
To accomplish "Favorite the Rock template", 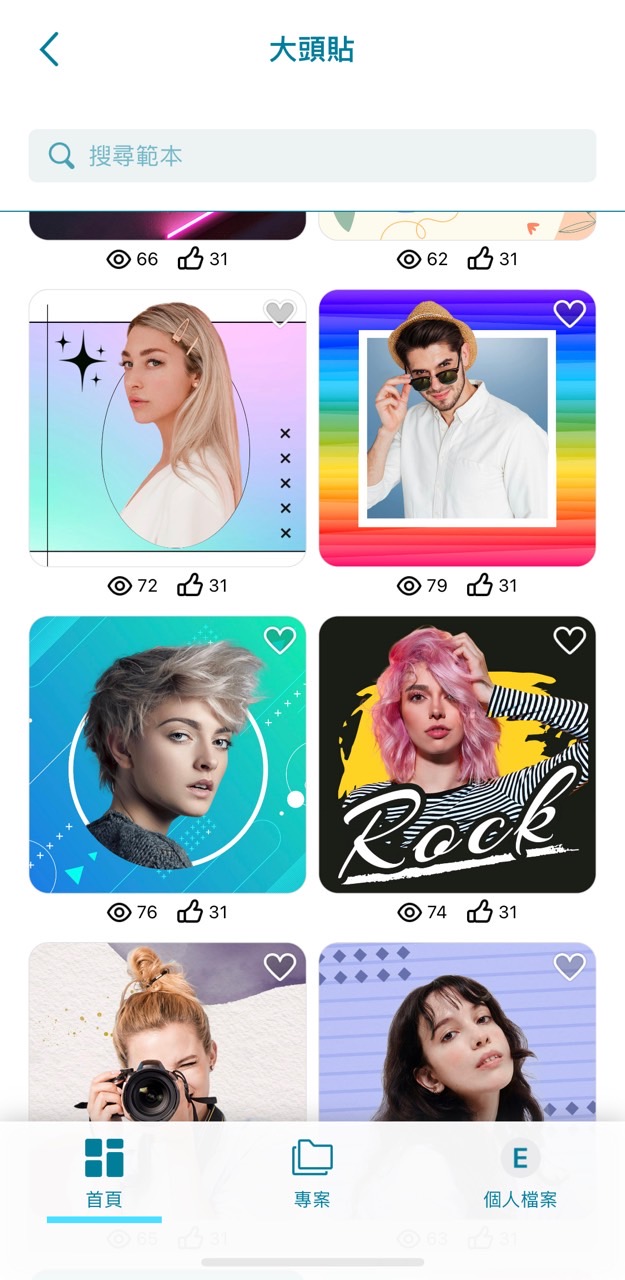I will pyautogui.click(x=569, y=640).
